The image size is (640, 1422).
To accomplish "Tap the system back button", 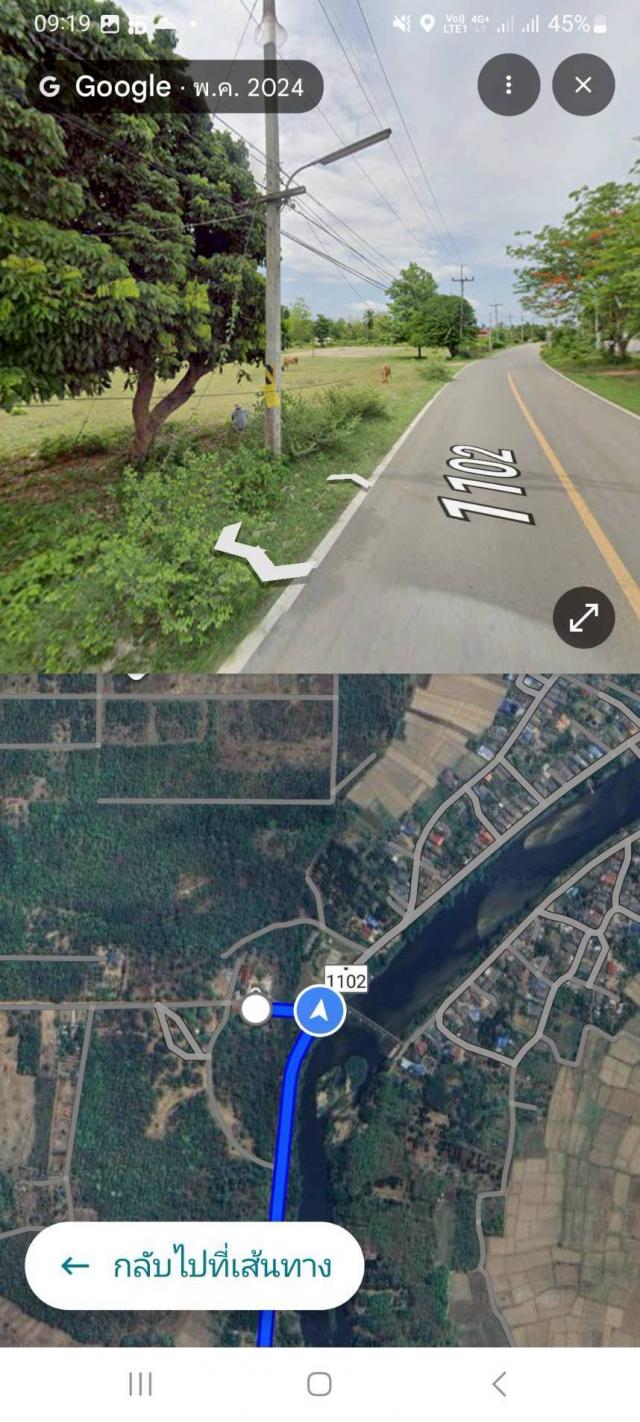I will [x=499, y=1384].
